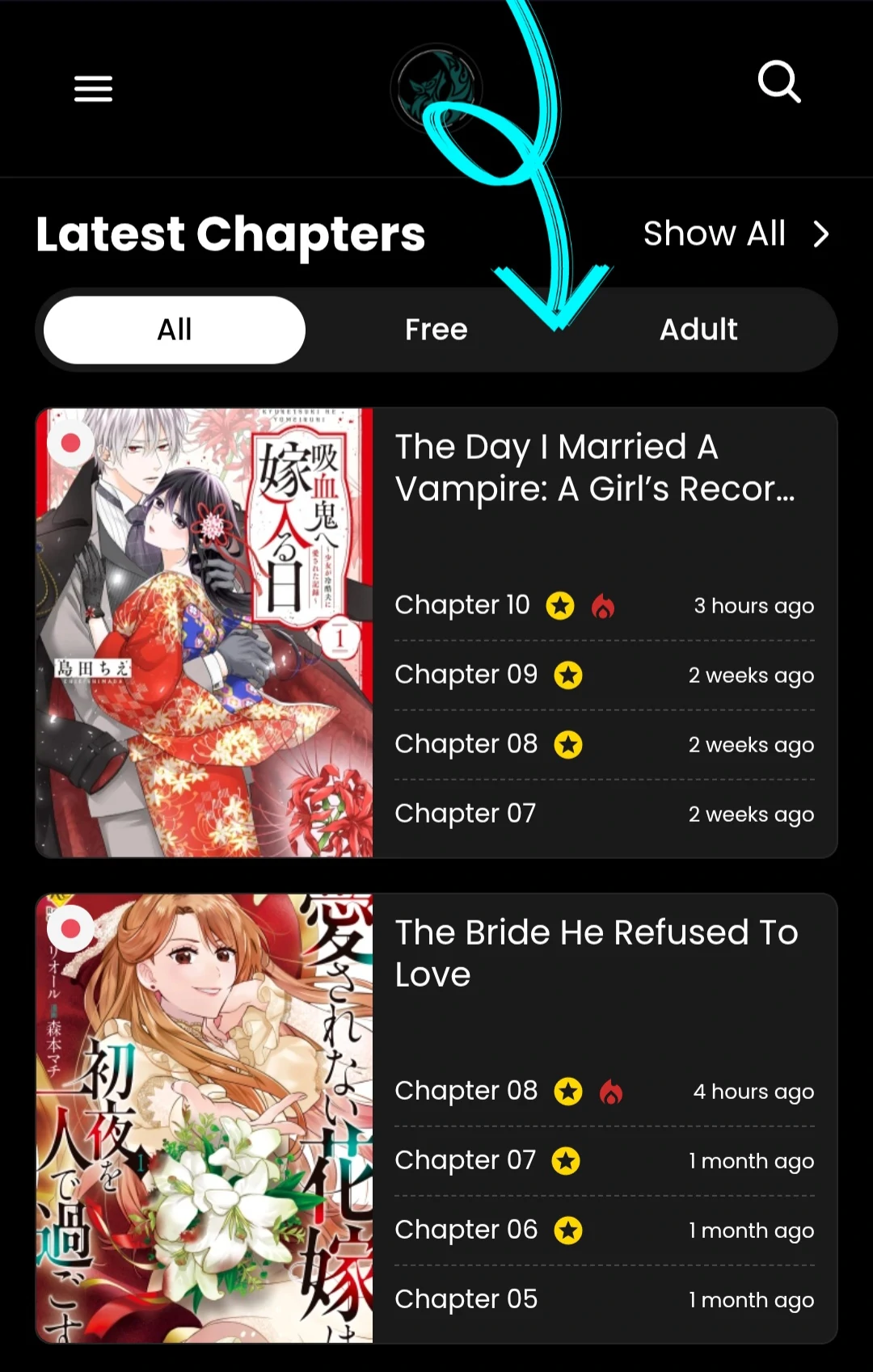
Task: Open the vampire manga cover thumbnail
Action: [x=204, y=631]
